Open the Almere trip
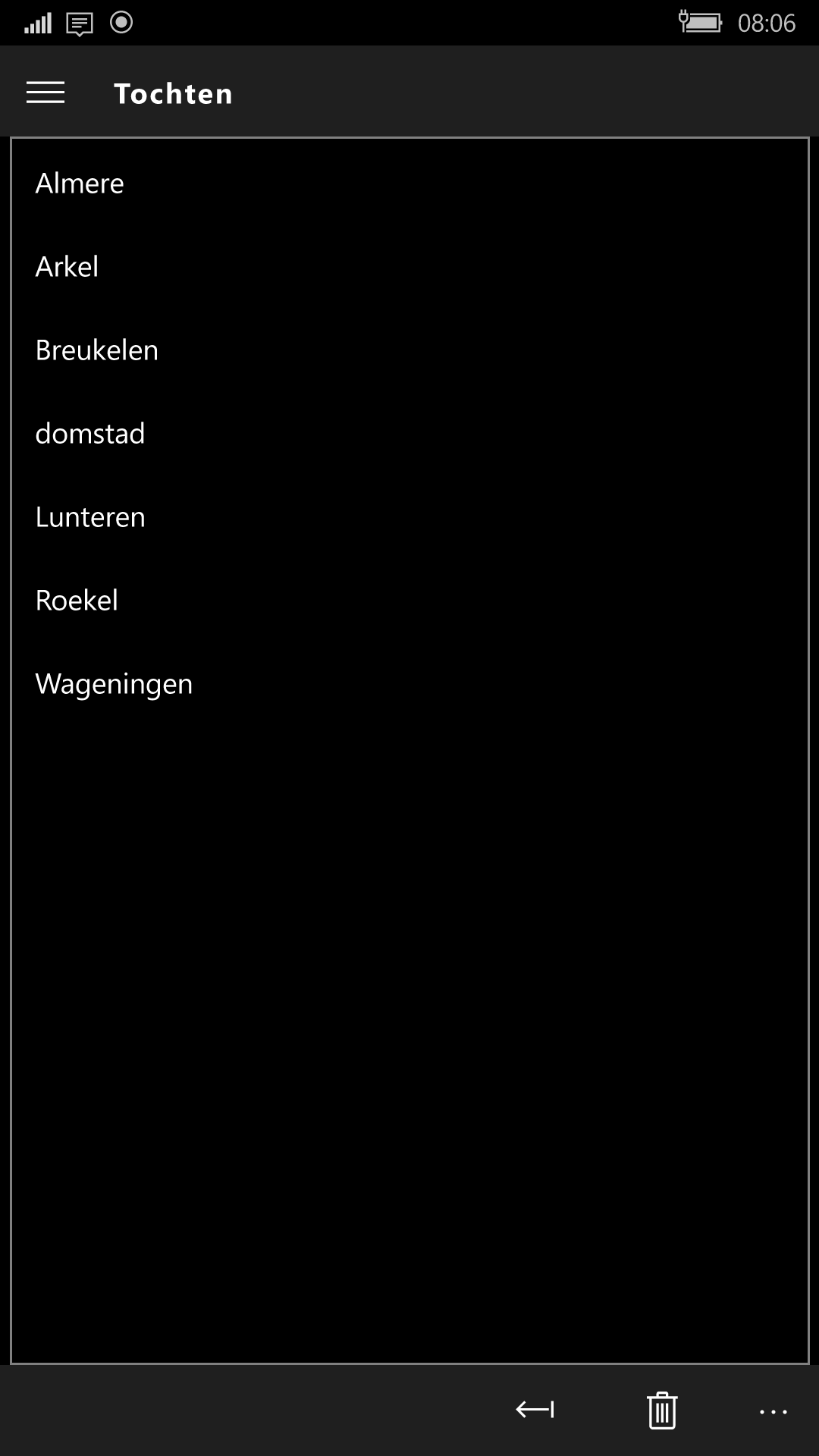The width and height of the screenshot is (819, 1456). (409, 183)
